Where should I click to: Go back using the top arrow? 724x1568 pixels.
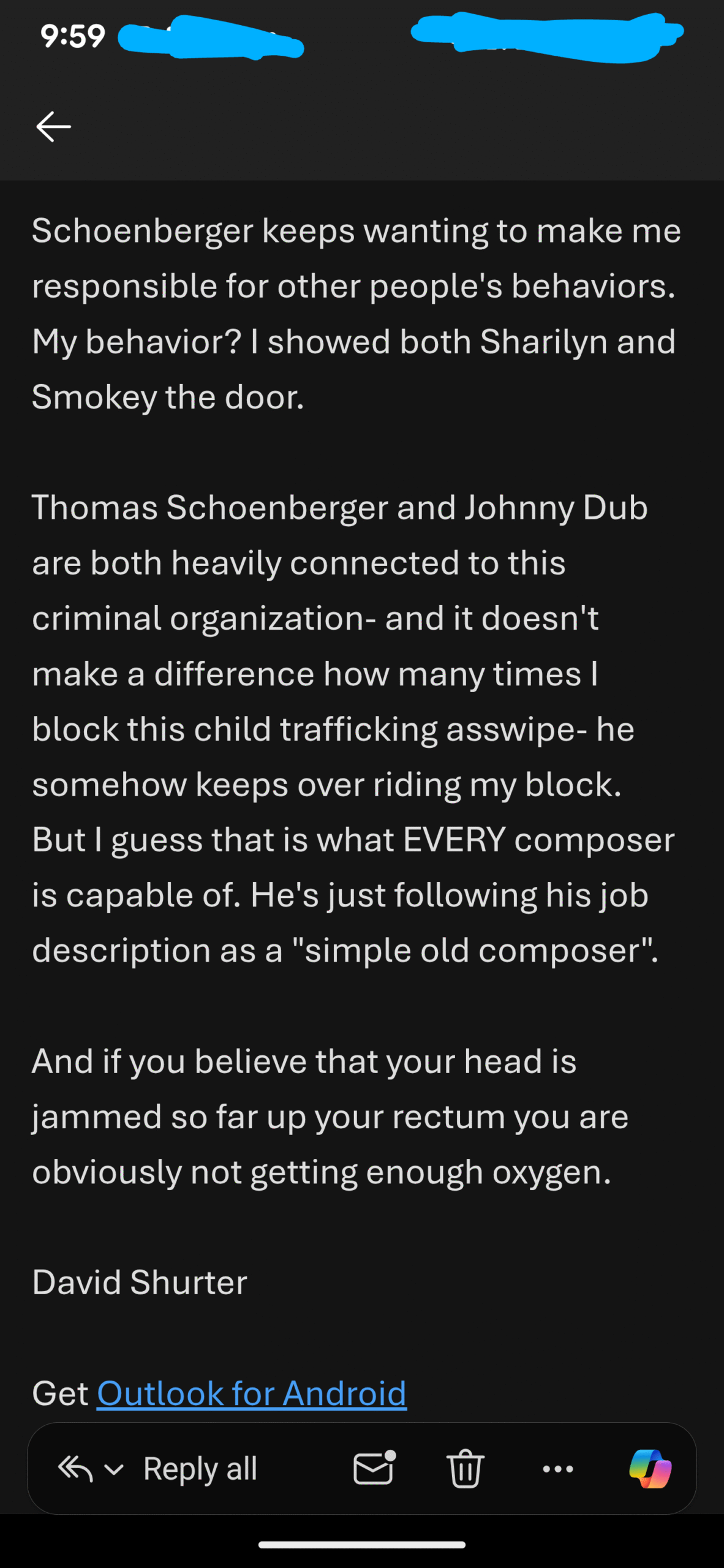[53, 127]
